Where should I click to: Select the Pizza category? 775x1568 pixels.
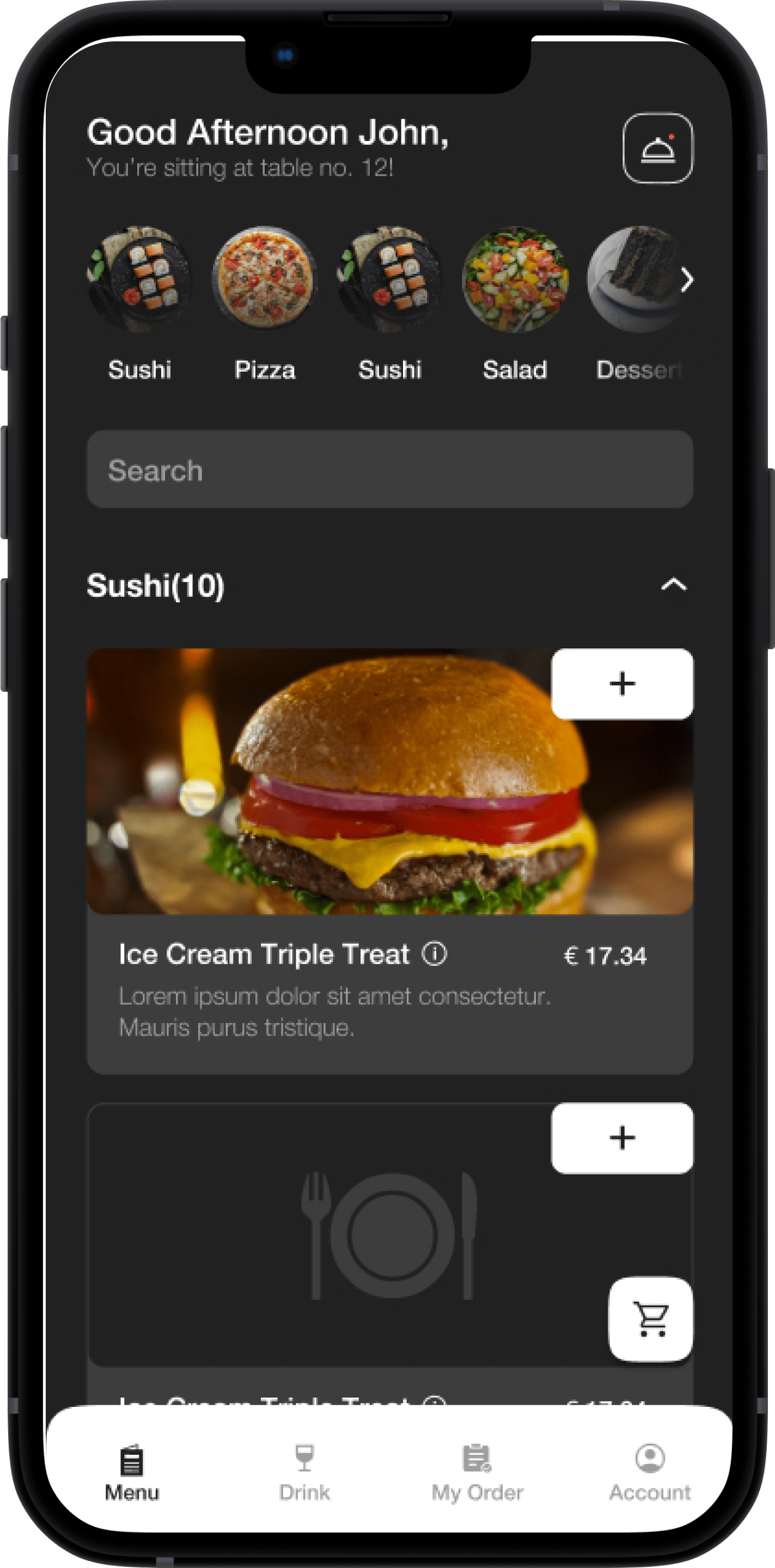[x=265, y=304]
